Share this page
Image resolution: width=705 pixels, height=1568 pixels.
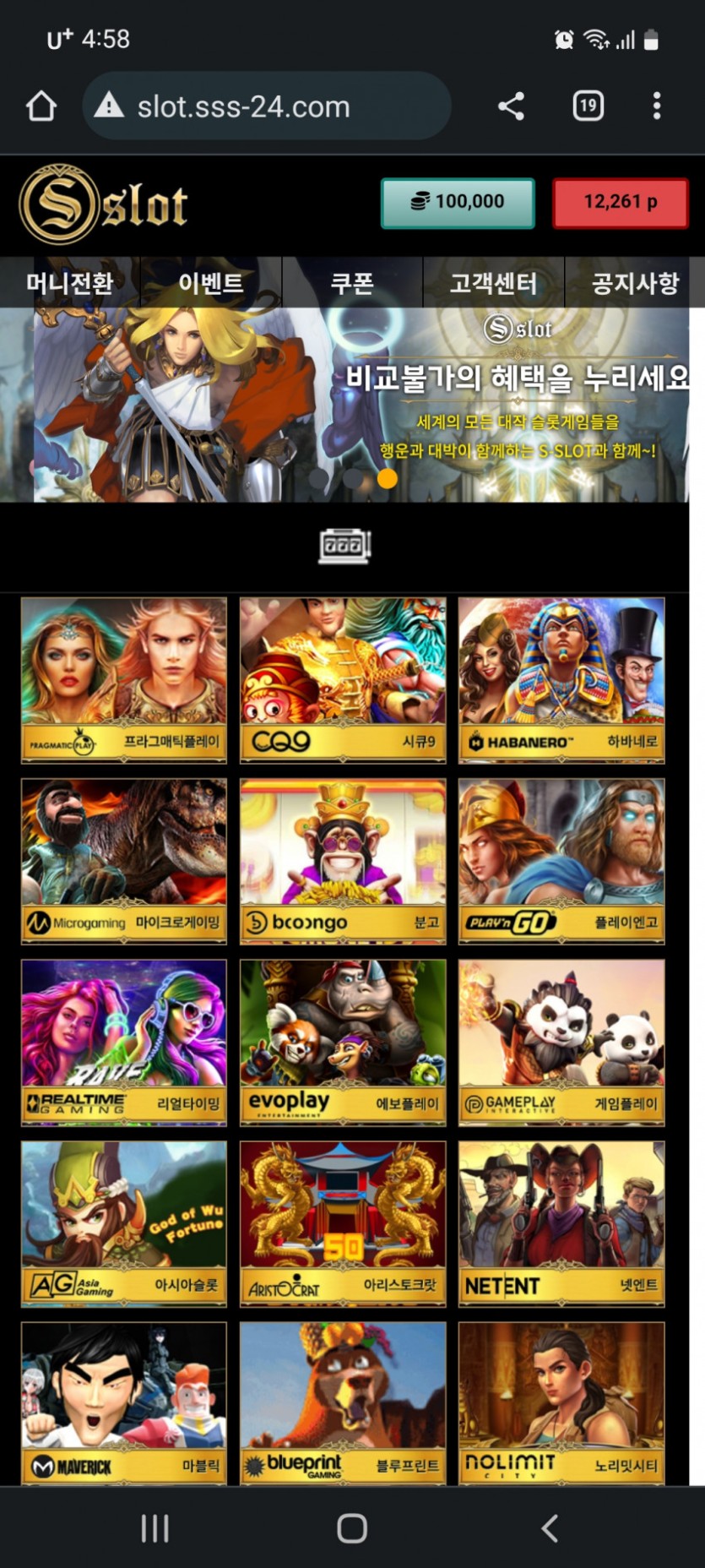point(511,106)
